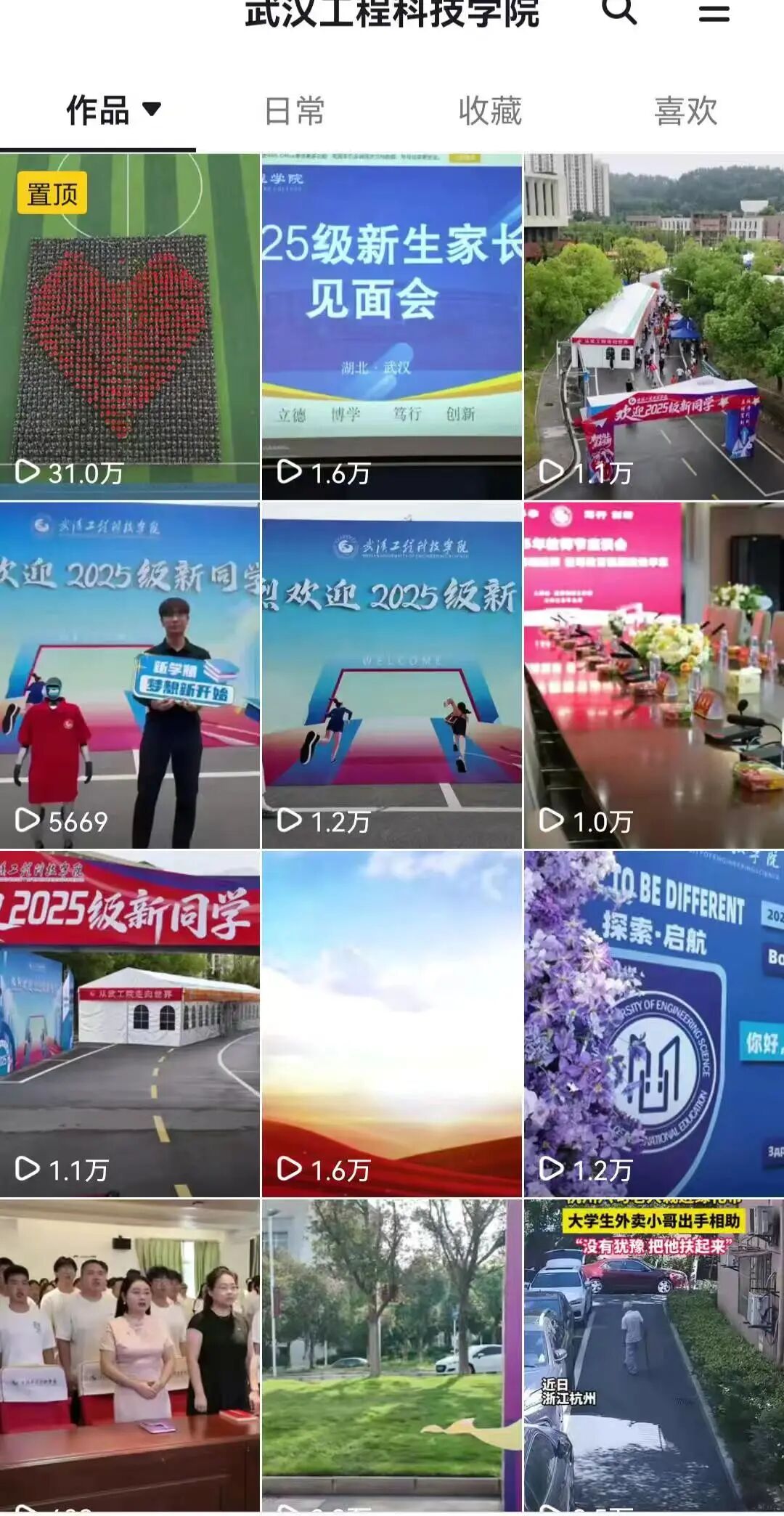Open the hamburger menu icon

point(714,13)
